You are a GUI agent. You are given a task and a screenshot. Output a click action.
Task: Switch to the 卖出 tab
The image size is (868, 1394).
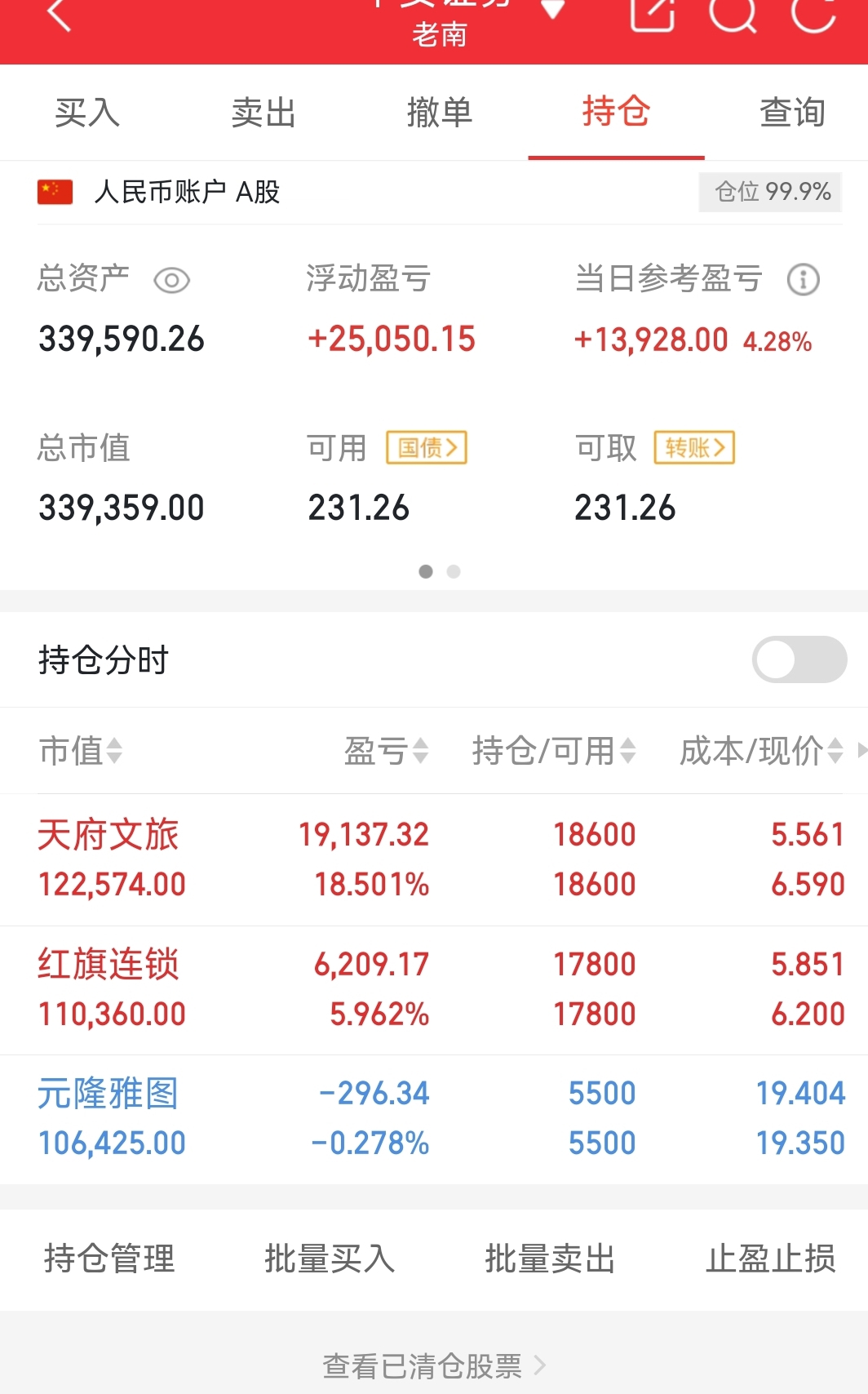(263, 113)
